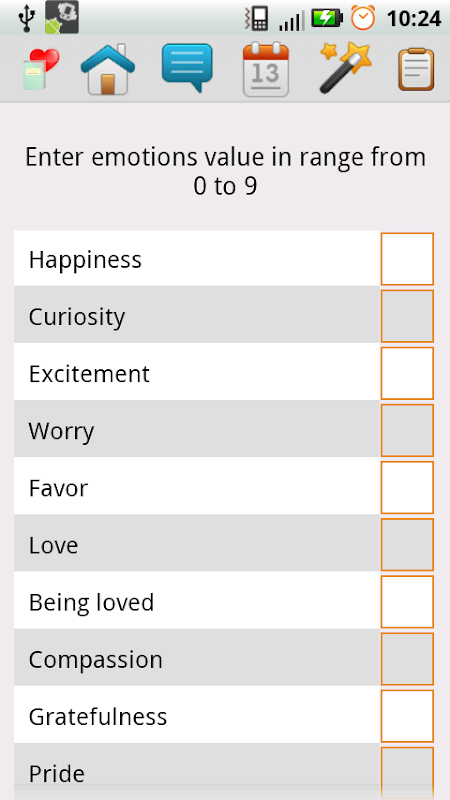Tap the Worry value box
Screen dimensions: 450x800
(407, 430)
